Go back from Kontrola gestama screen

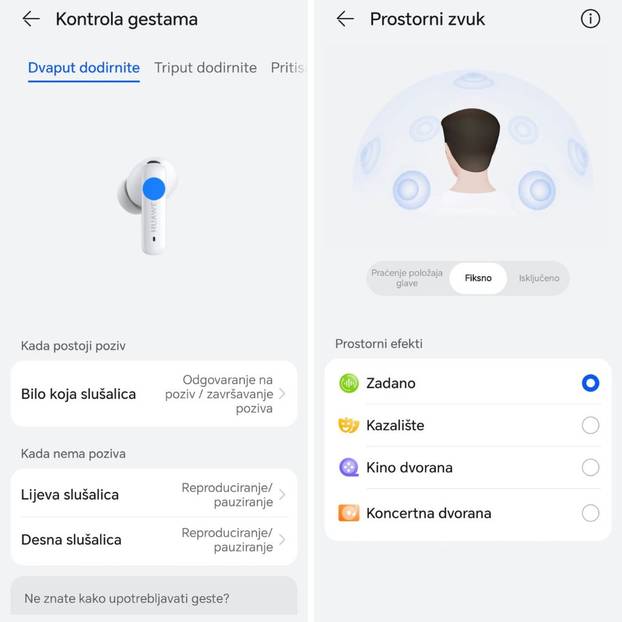click(x=31, y=19)
